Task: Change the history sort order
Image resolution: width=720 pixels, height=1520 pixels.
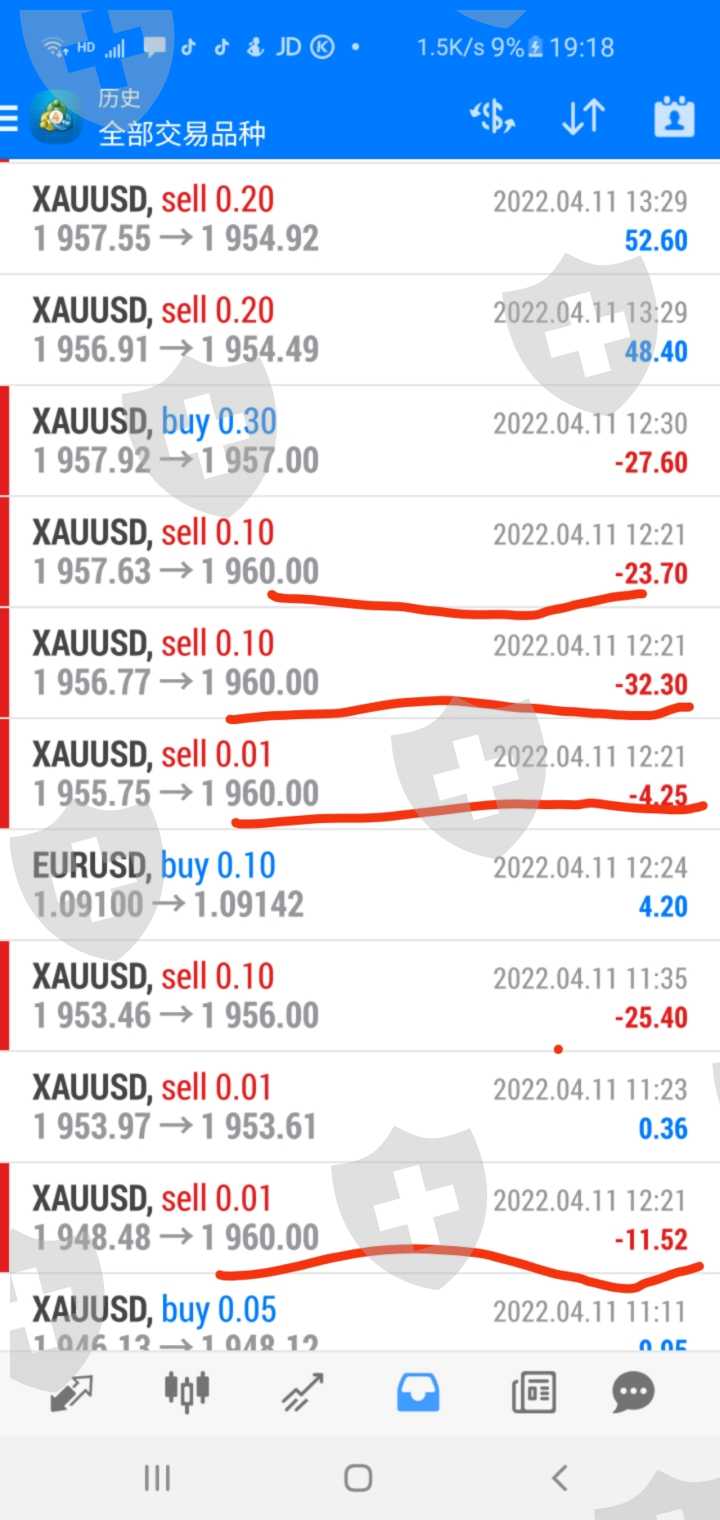Action: pyautogui.click(x=583, y=118)
